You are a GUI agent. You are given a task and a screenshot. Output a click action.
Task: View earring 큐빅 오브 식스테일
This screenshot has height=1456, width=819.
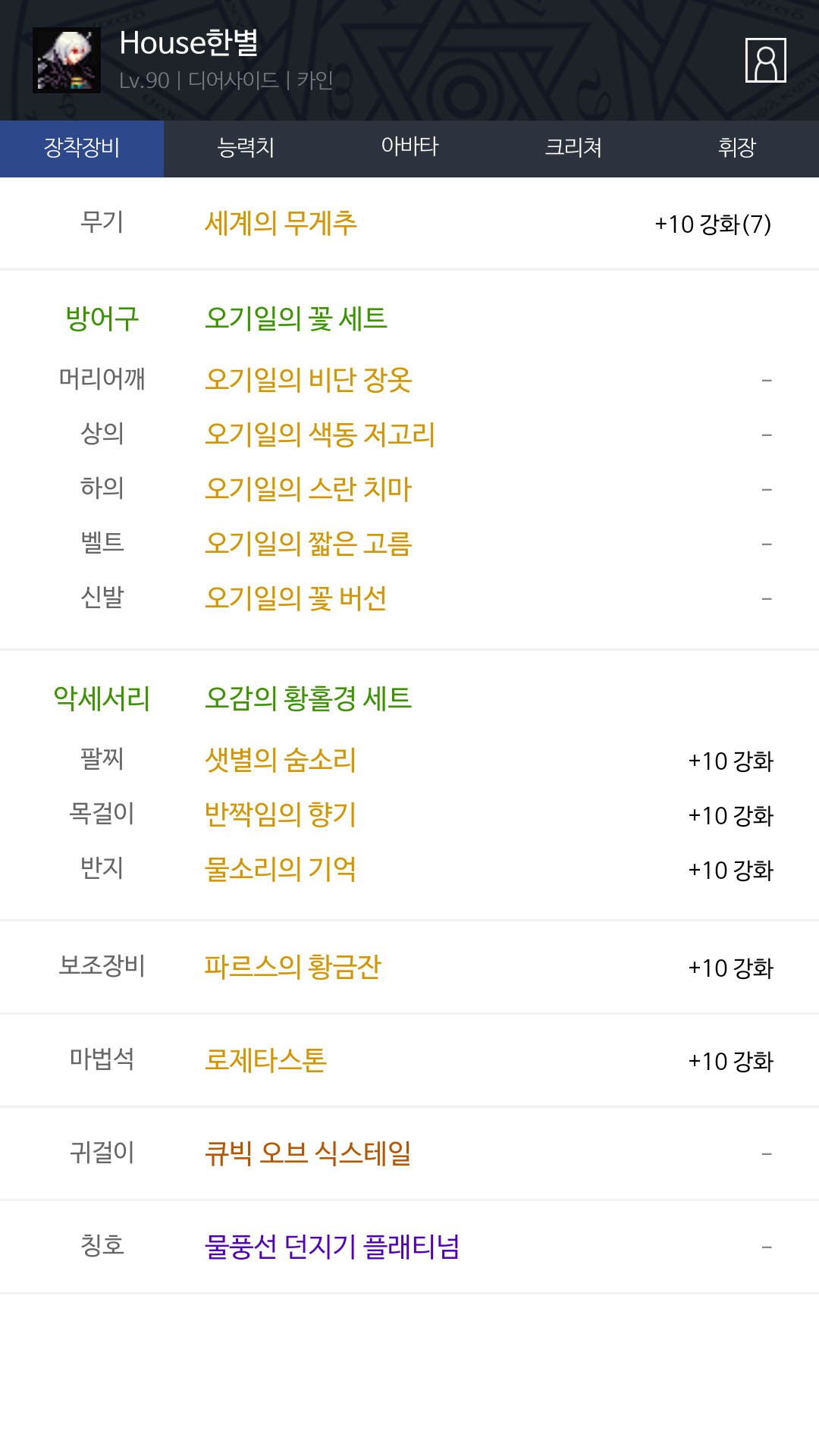tap(308, 1153)
